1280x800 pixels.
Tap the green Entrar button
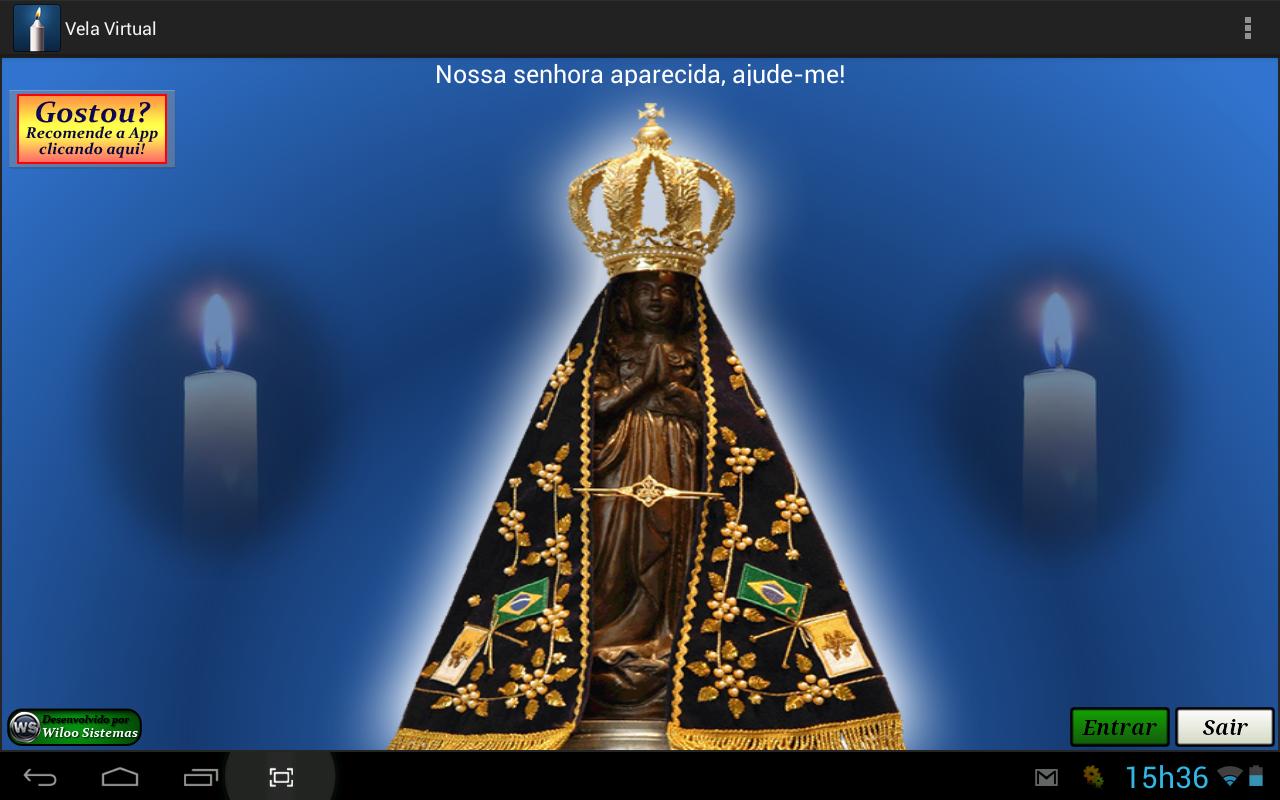(1119, 727)
